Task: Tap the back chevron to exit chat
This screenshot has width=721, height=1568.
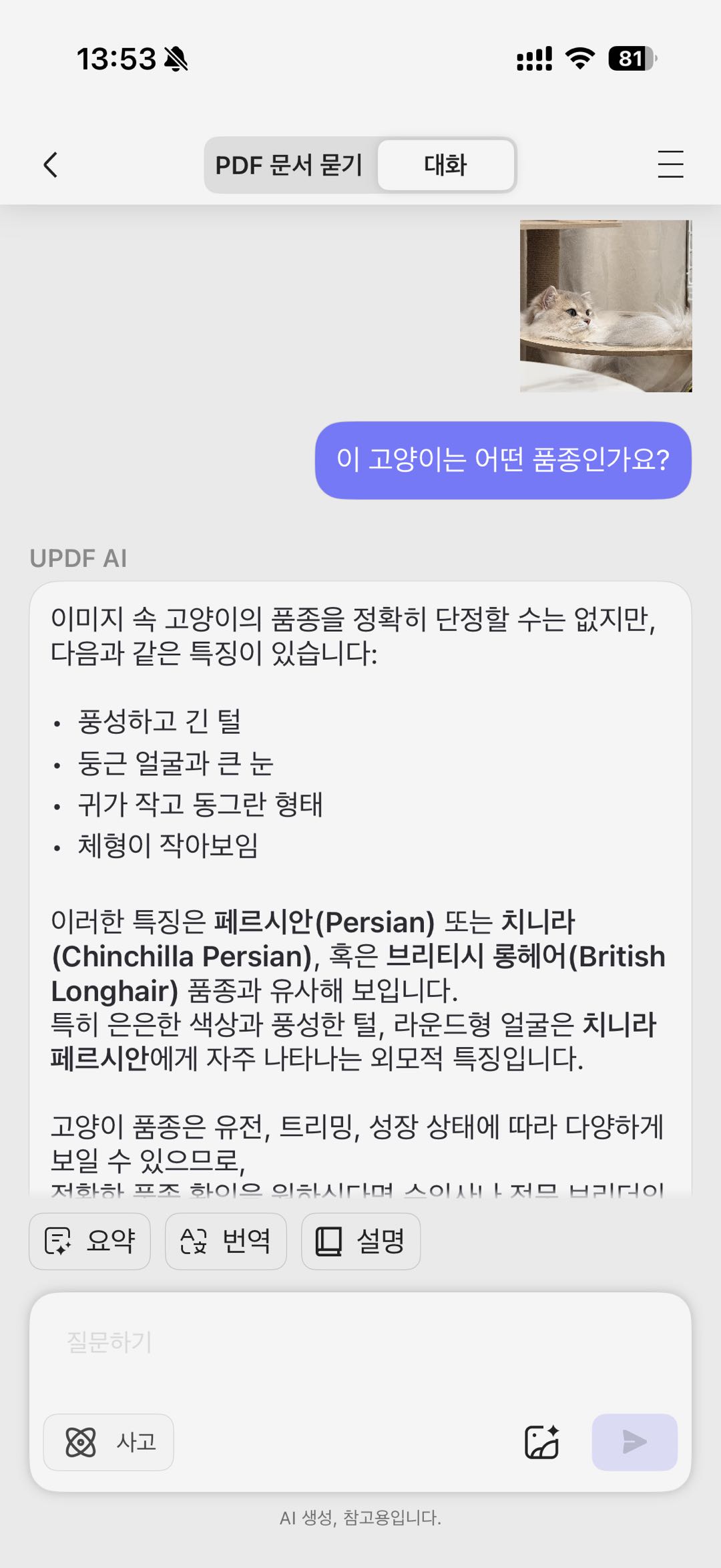Action: pos(51,165)
